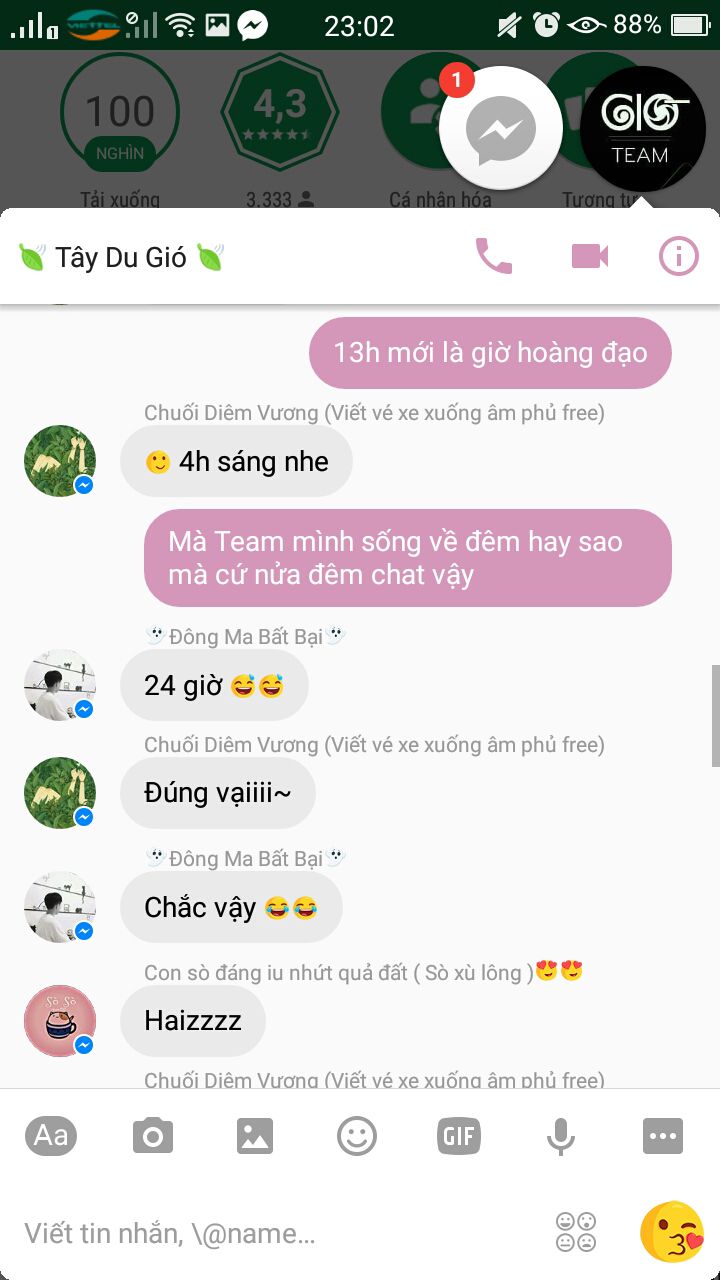Start a voice call with the group
720x1280 pixels.
[x=493, y=257]
